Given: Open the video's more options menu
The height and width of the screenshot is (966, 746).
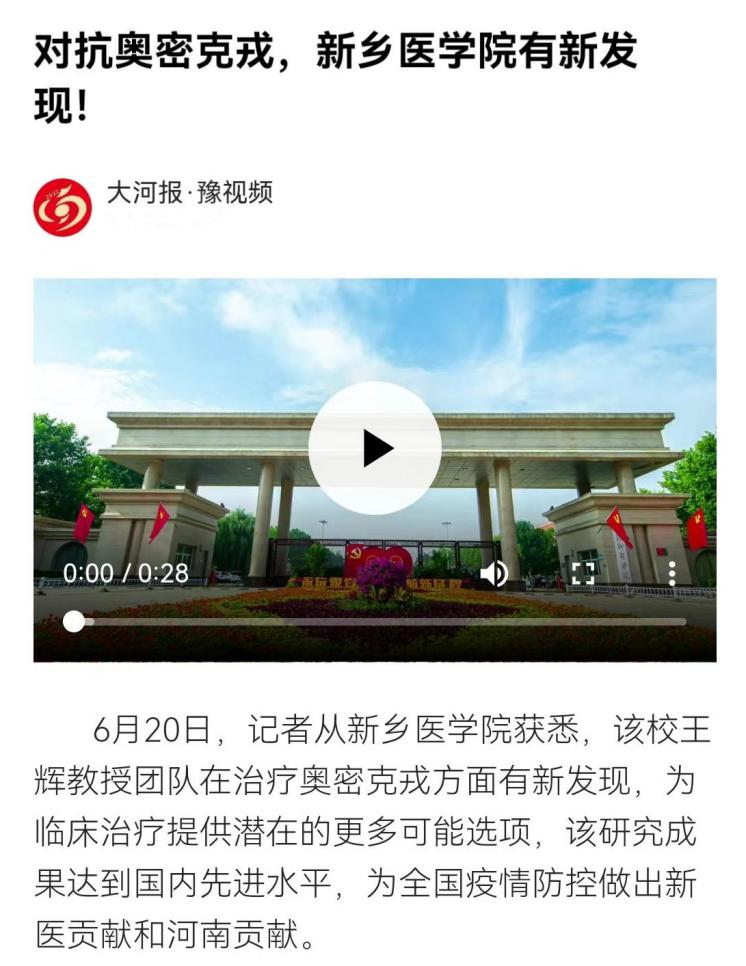Looking at the screenshot, I should click(672, 573).
